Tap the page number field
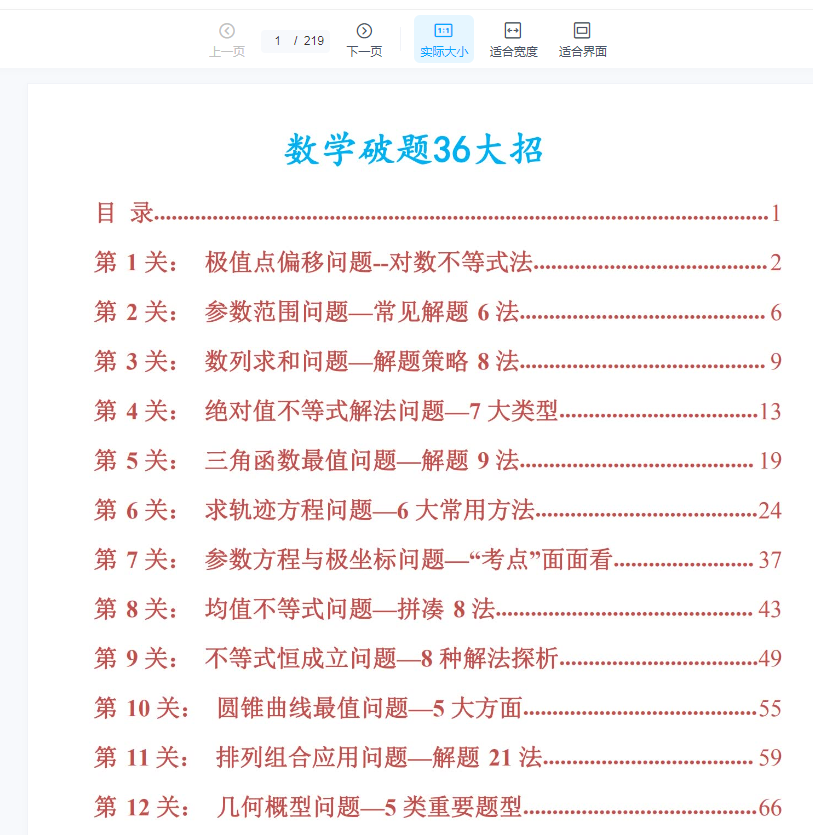813x835 pixels. coord(278,41)
